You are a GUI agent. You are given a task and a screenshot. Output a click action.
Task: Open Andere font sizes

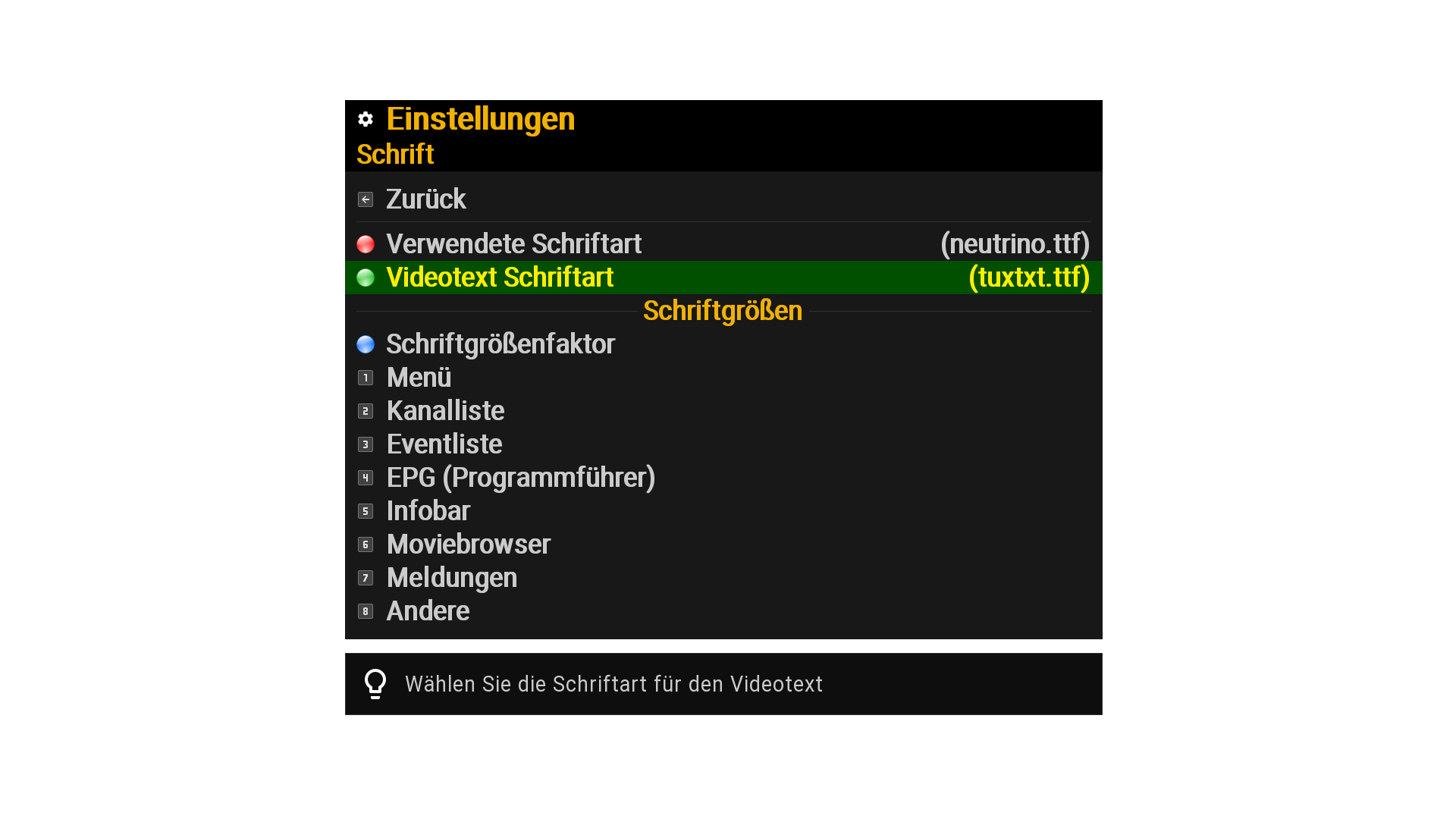coord(428,611)
